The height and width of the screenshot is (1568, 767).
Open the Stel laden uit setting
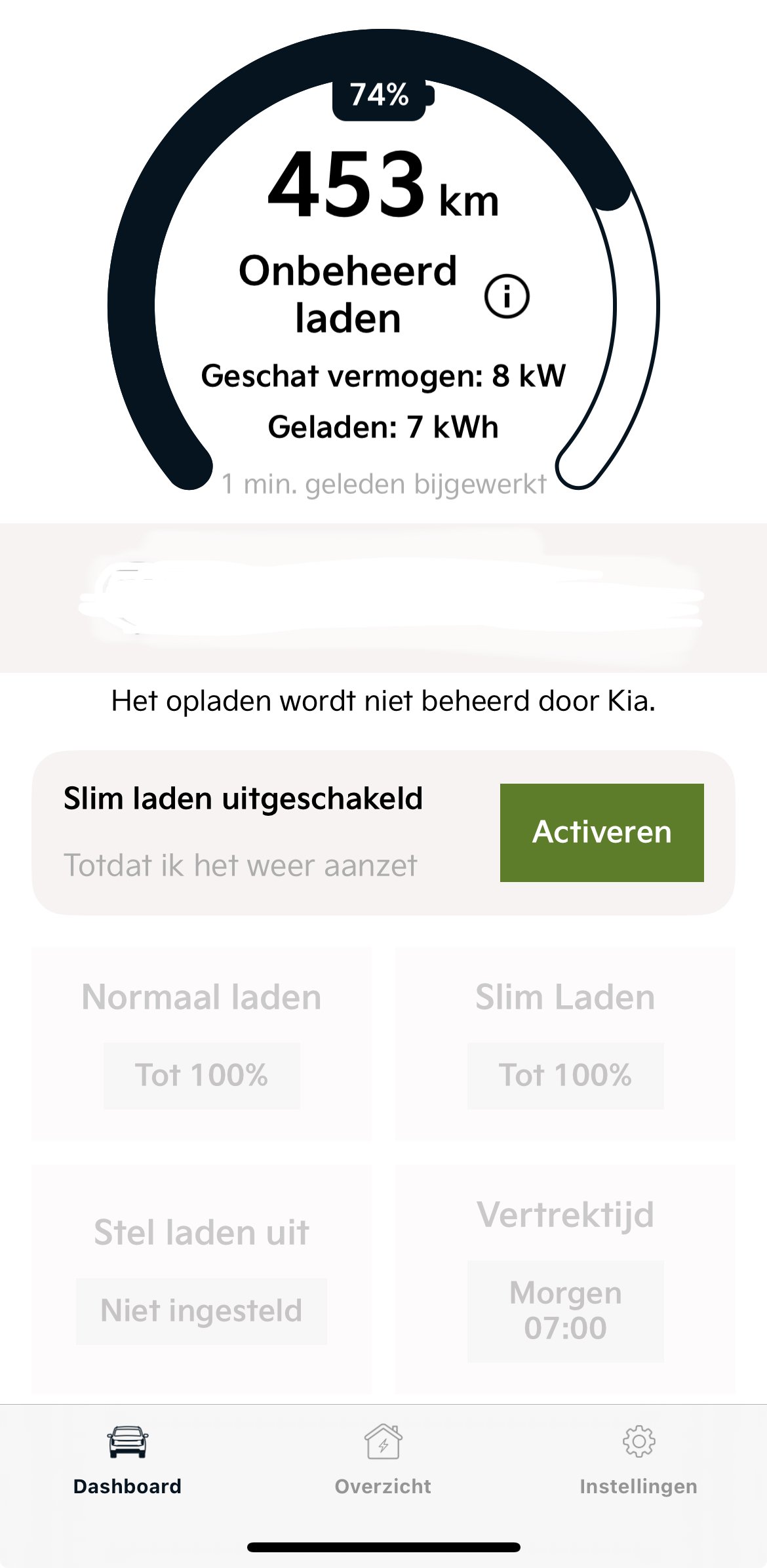coord(201,1310)
